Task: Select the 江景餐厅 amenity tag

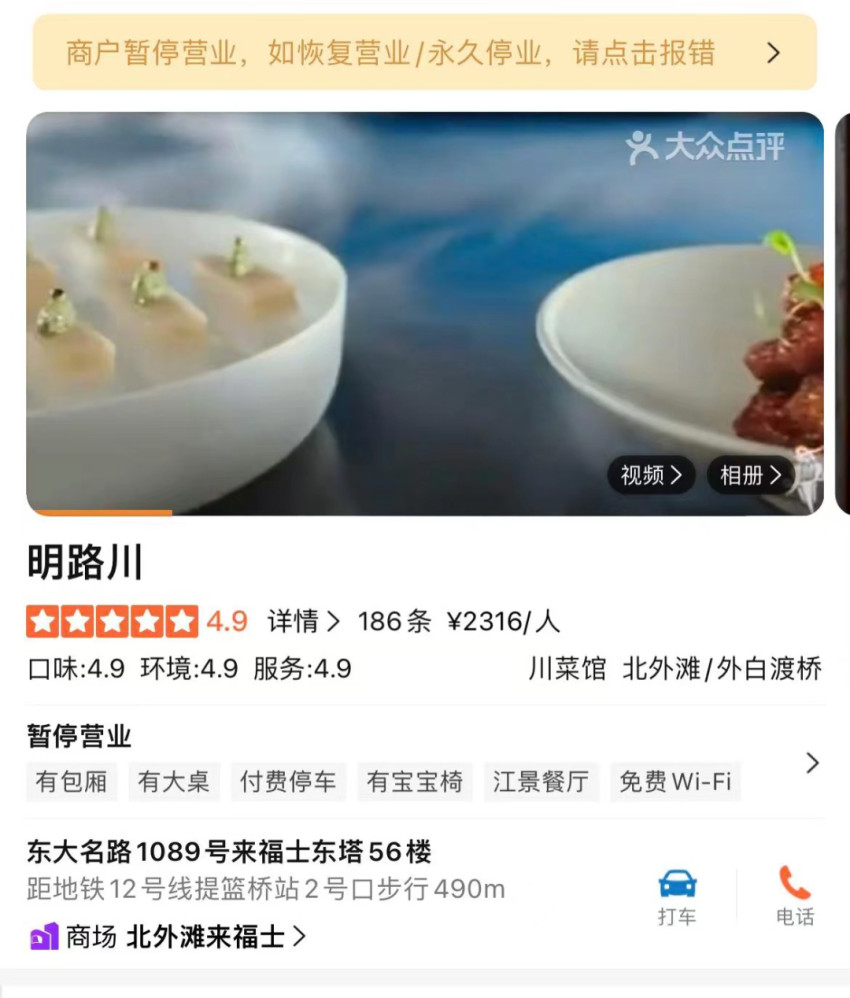Action: tap(541, 782)
